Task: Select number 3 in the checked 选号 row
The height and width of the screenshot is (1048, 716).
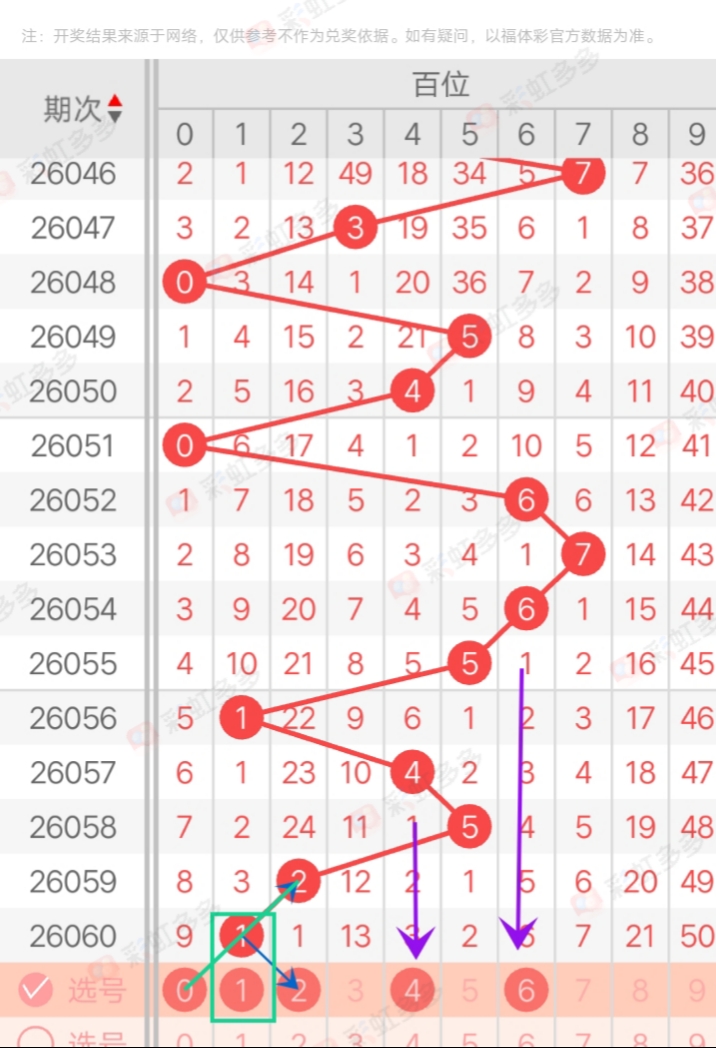Action: 355,991
